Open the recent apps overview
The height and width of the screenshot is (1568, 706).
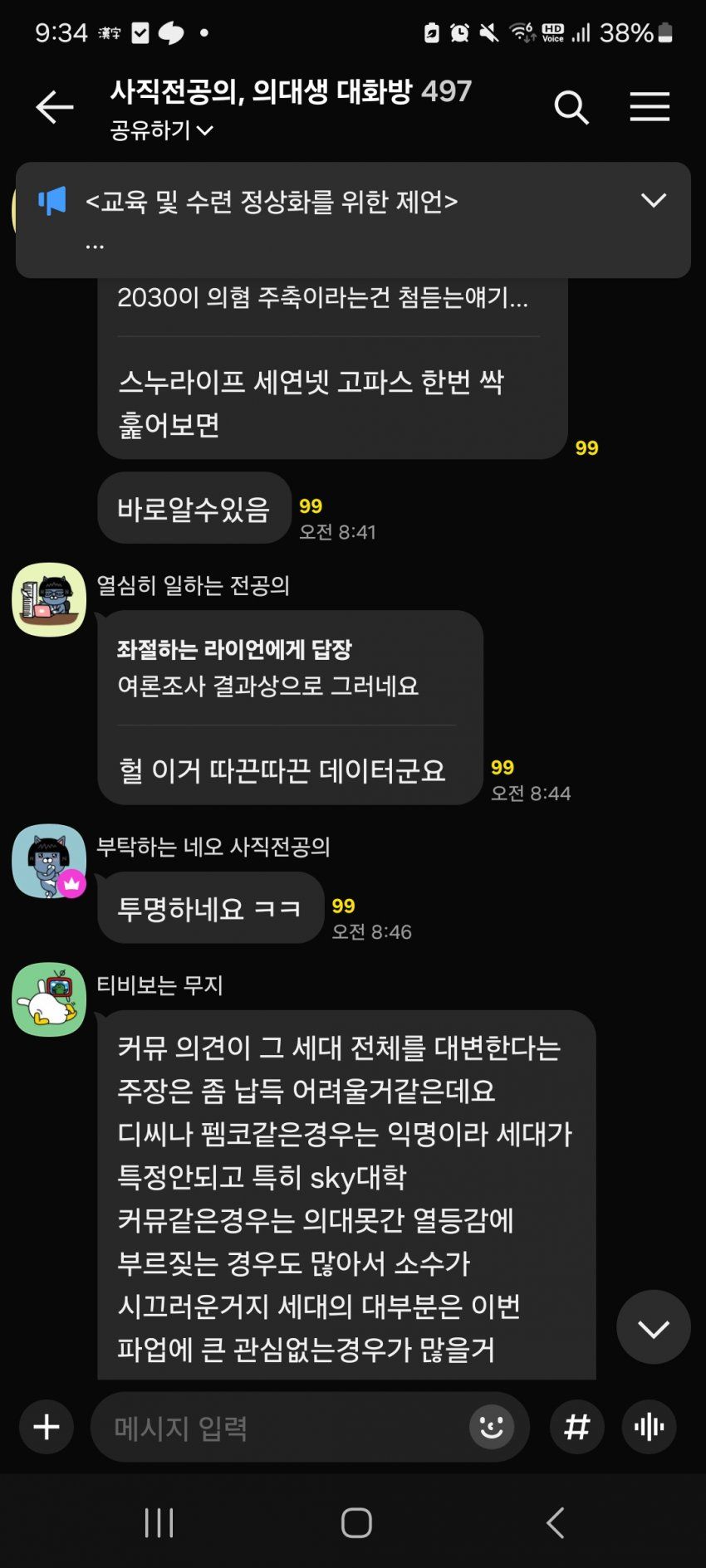pos(159,1522)
